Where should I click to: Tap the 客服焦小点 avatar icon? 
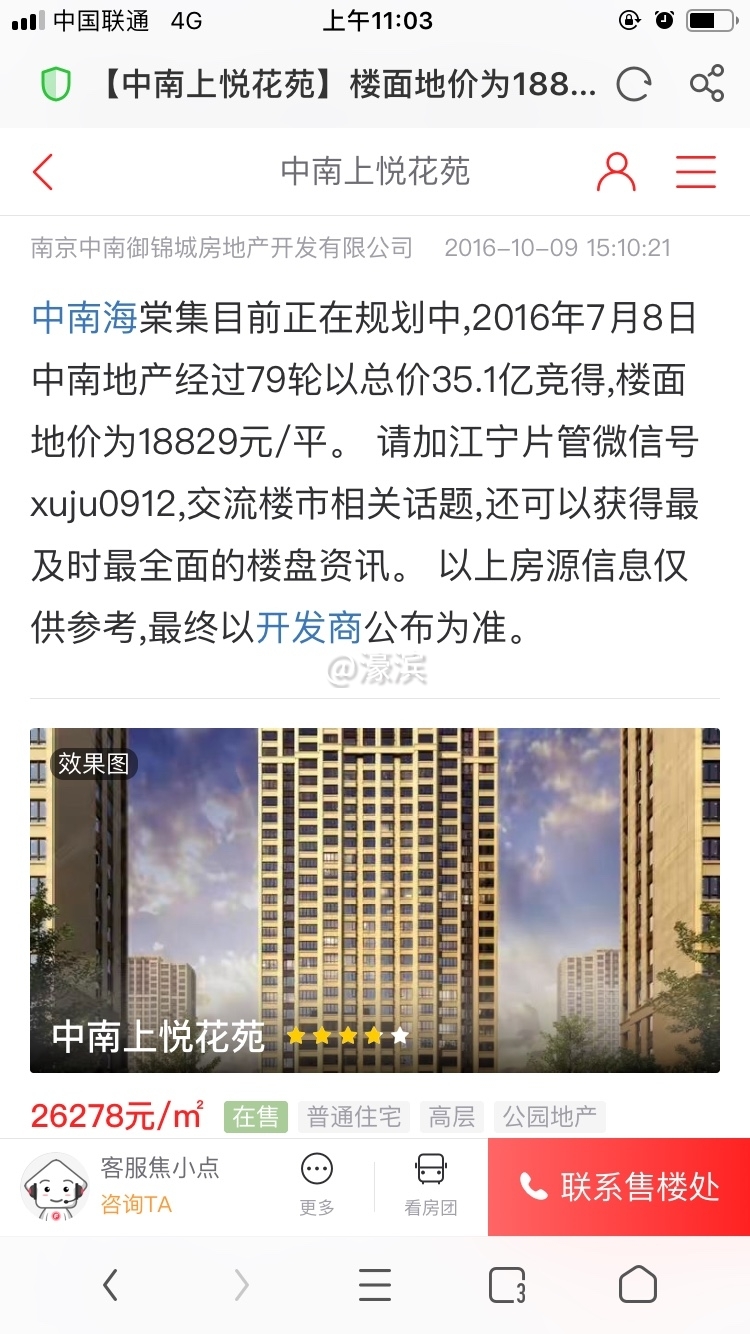coord(55,1187)
